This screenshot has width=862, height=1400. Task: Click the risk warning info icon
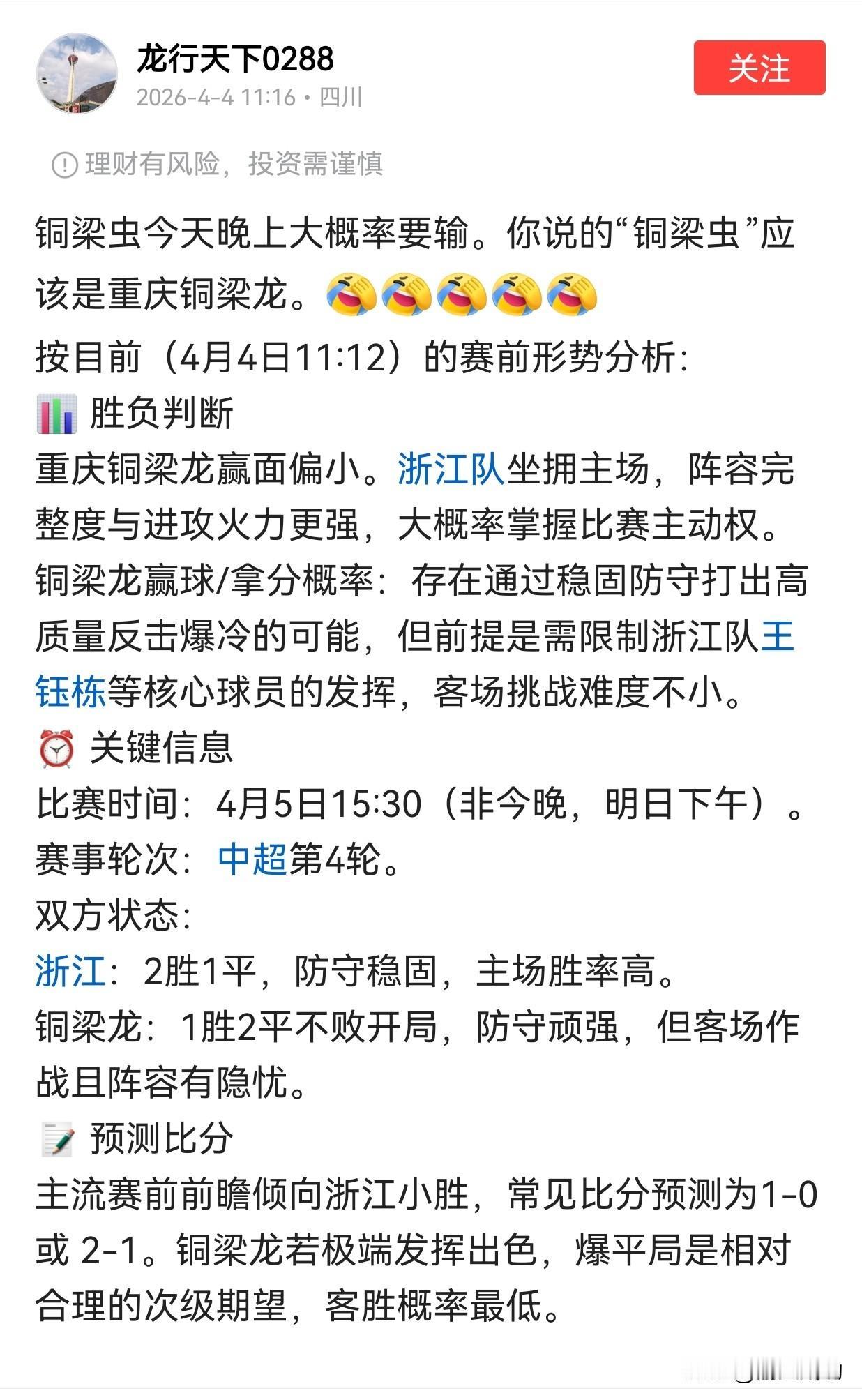tap(64, 165)
